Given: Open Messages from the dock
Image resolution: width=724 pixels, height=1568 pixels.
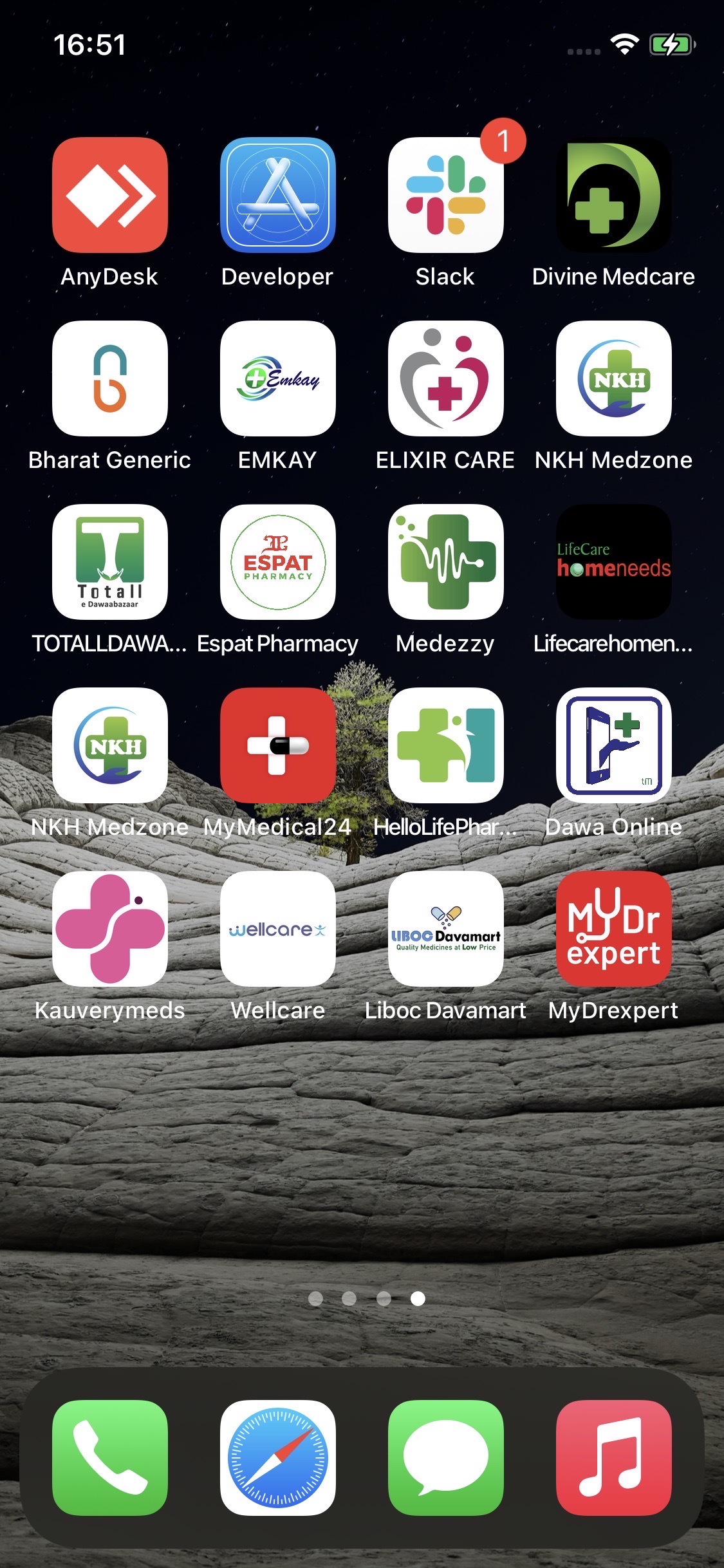Looking at the screenshot, I should click(446, 1457).
